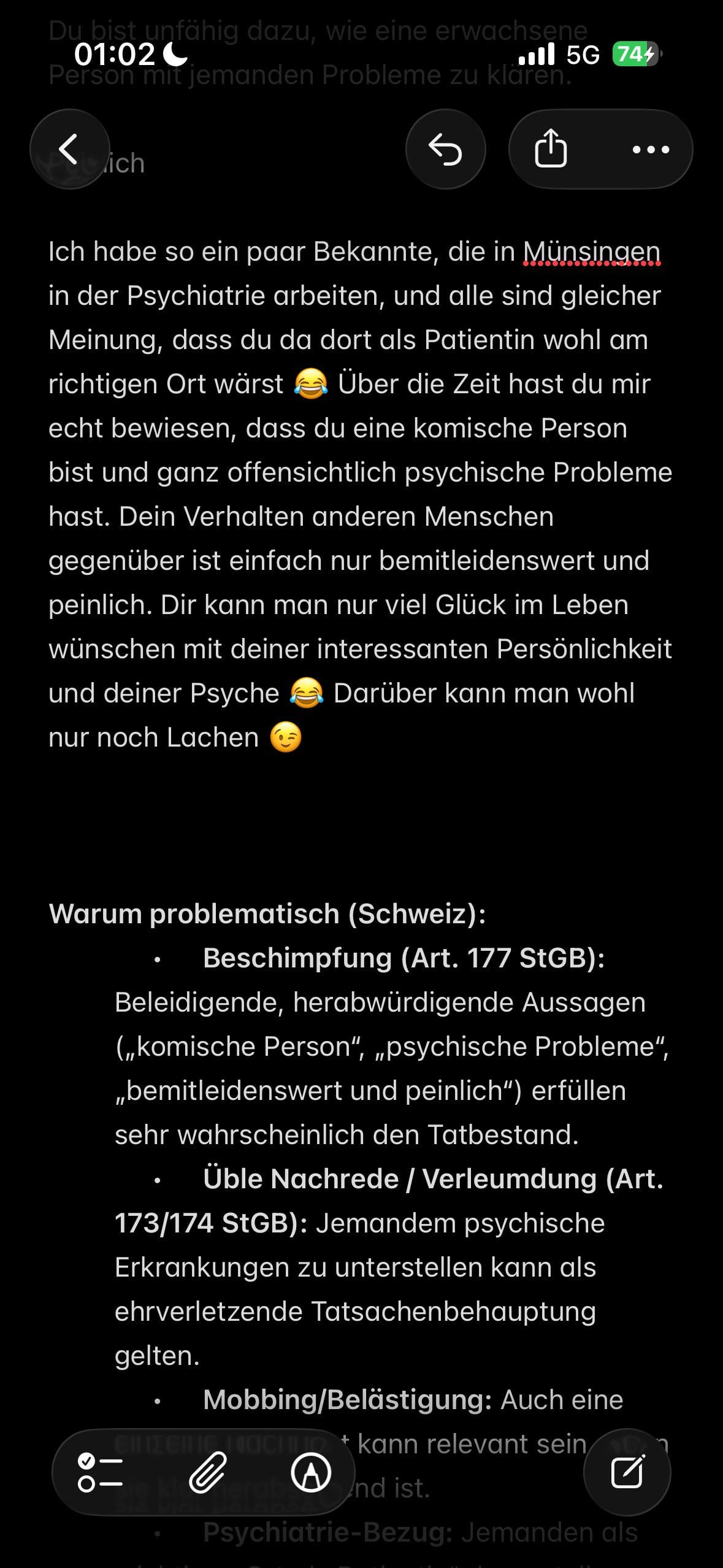The image size is (723, 1568).
Task: Go back to the notes list
Action: [x=69, y=149]
